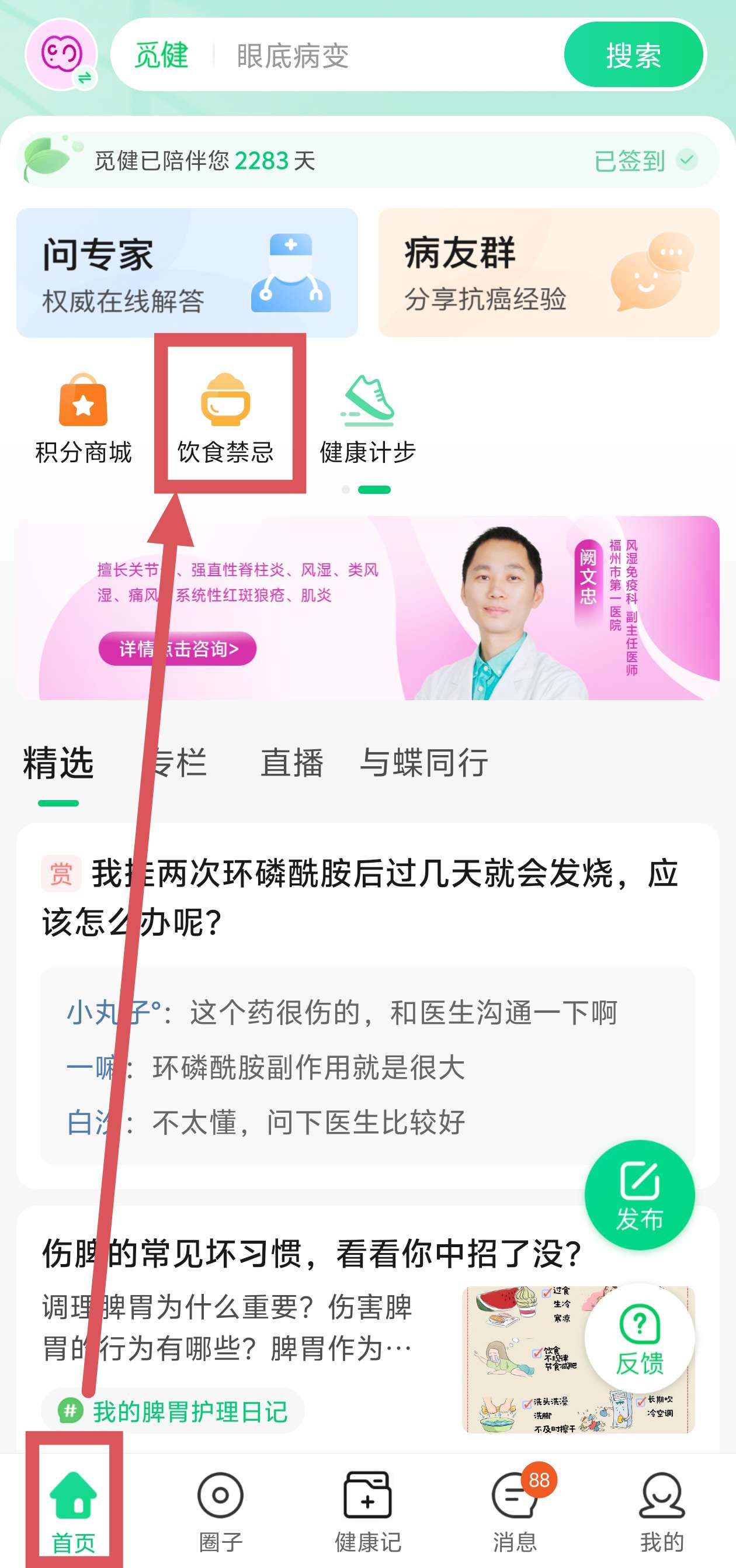Tap the 发布 floating publish button

[x=638, y=1194]
